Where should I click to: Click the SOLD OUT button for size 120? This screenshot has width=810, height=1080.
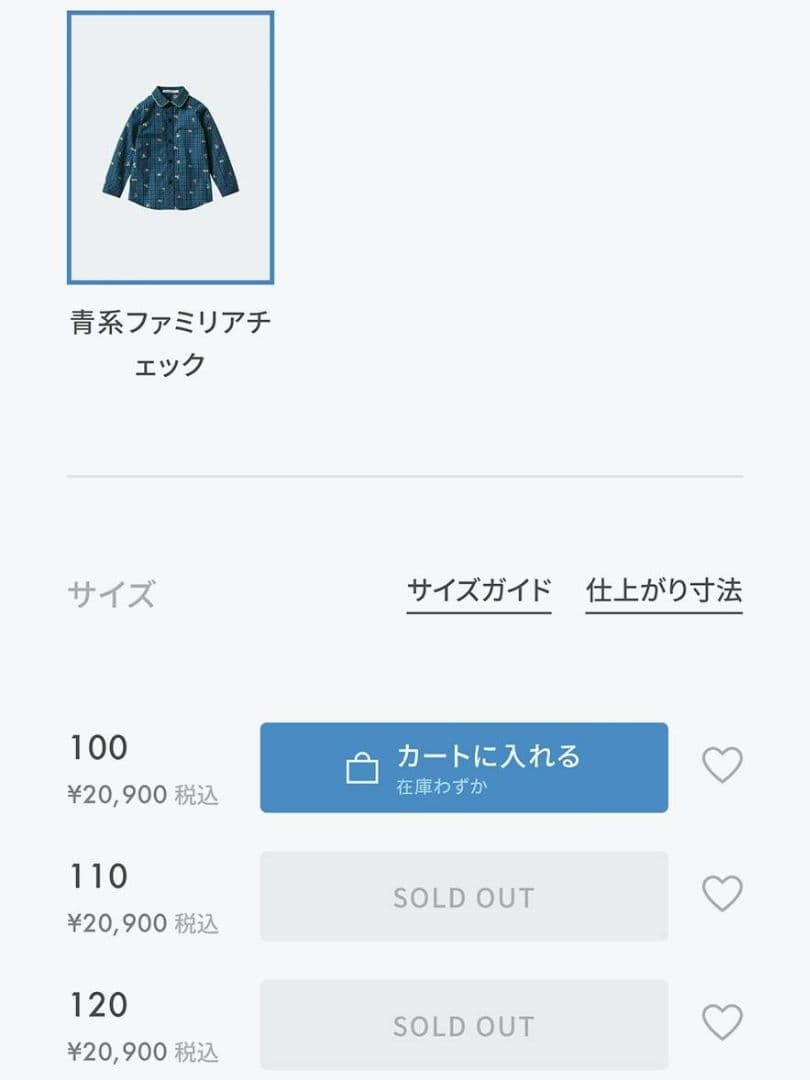tap(463, 1024)
